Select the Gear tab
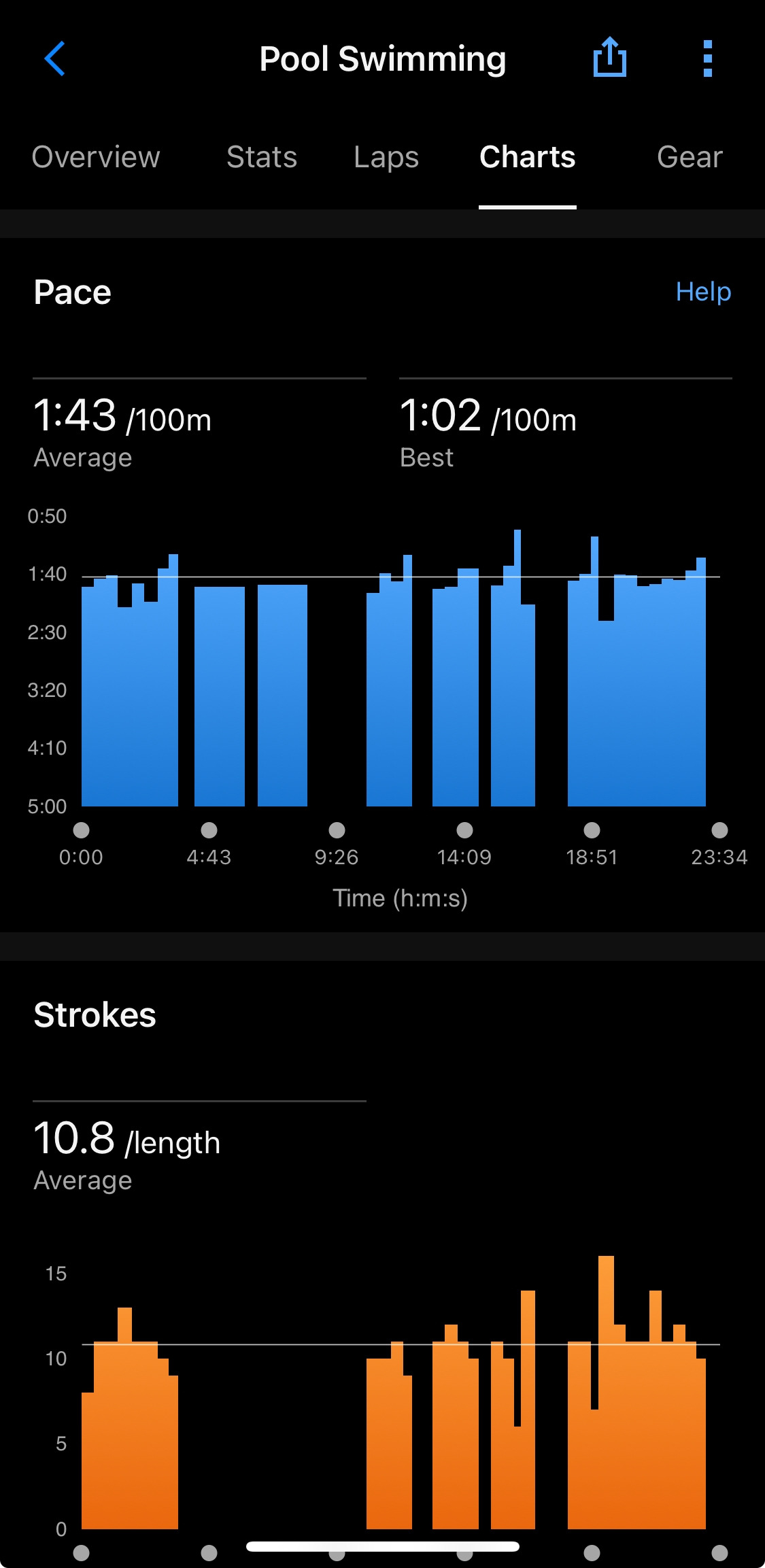This screenshot has height=1568, width=765. 689,157
